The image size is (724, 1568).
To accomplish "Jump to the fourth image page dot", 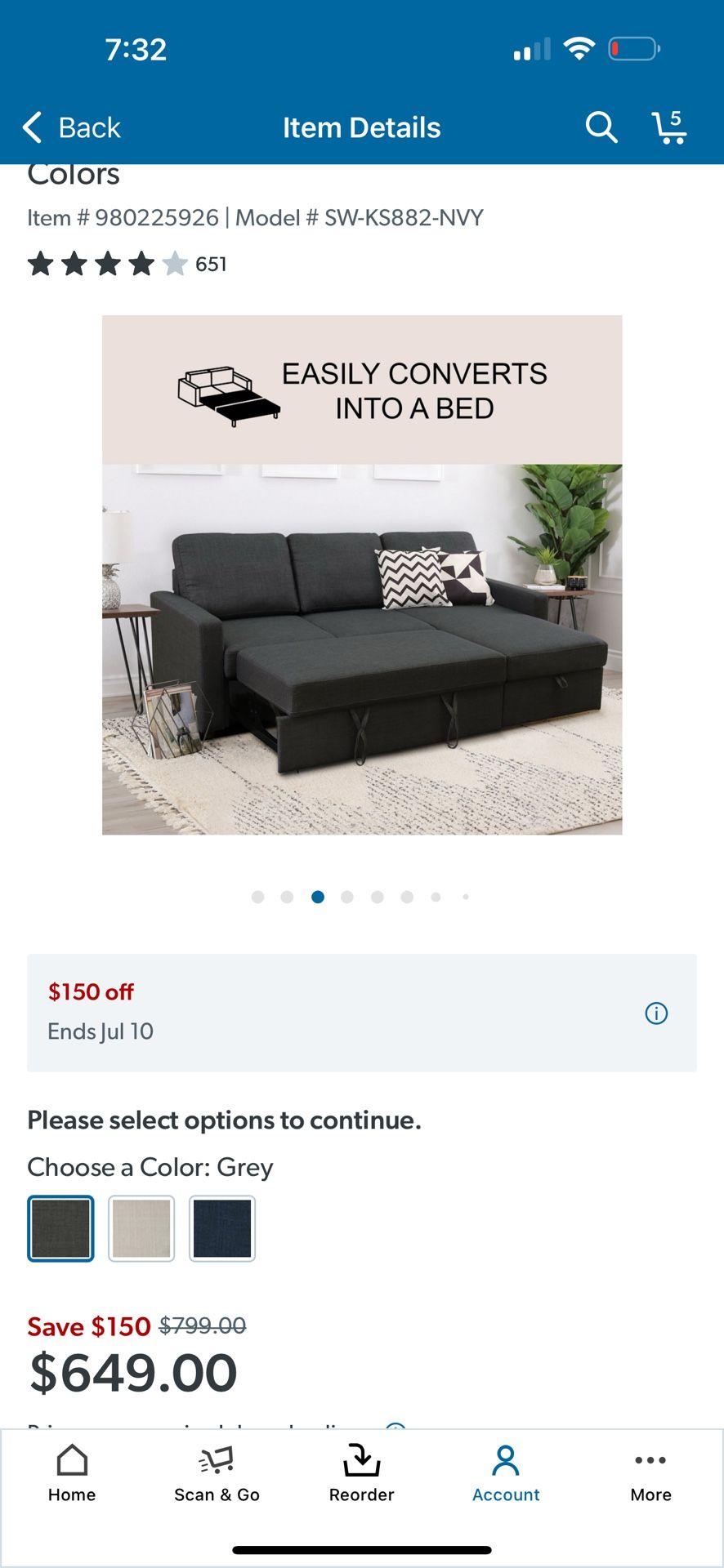I will click(x=347, y=897).
